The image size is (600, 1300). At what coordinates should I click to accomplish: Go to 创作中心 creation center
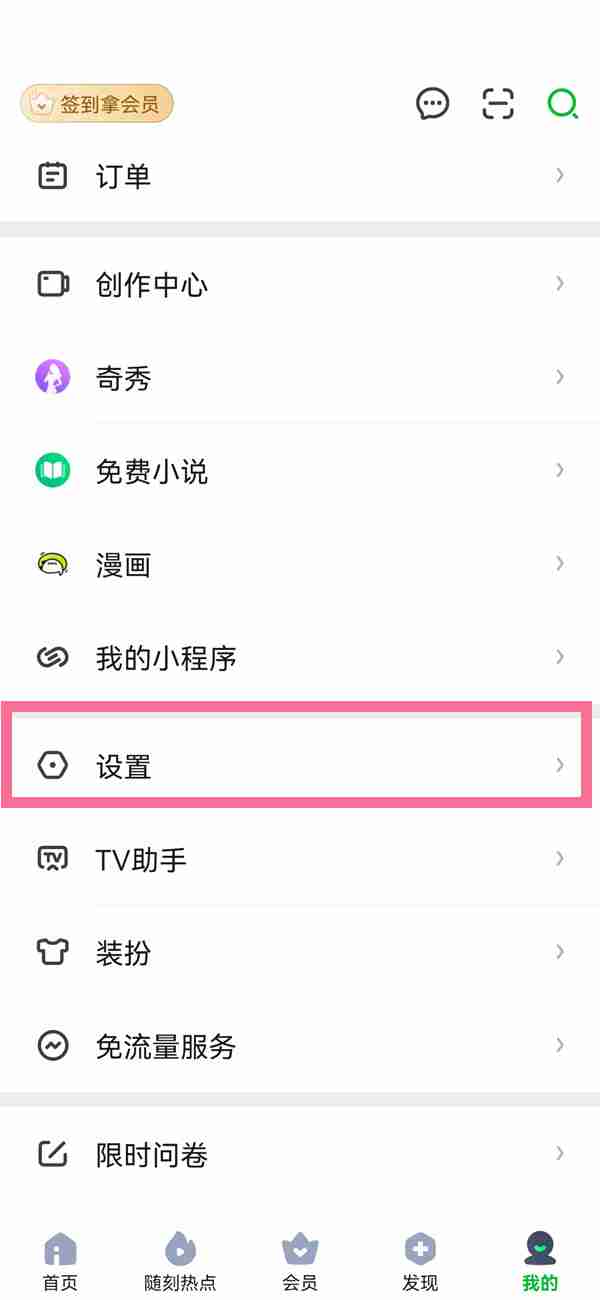coord(300,285)
